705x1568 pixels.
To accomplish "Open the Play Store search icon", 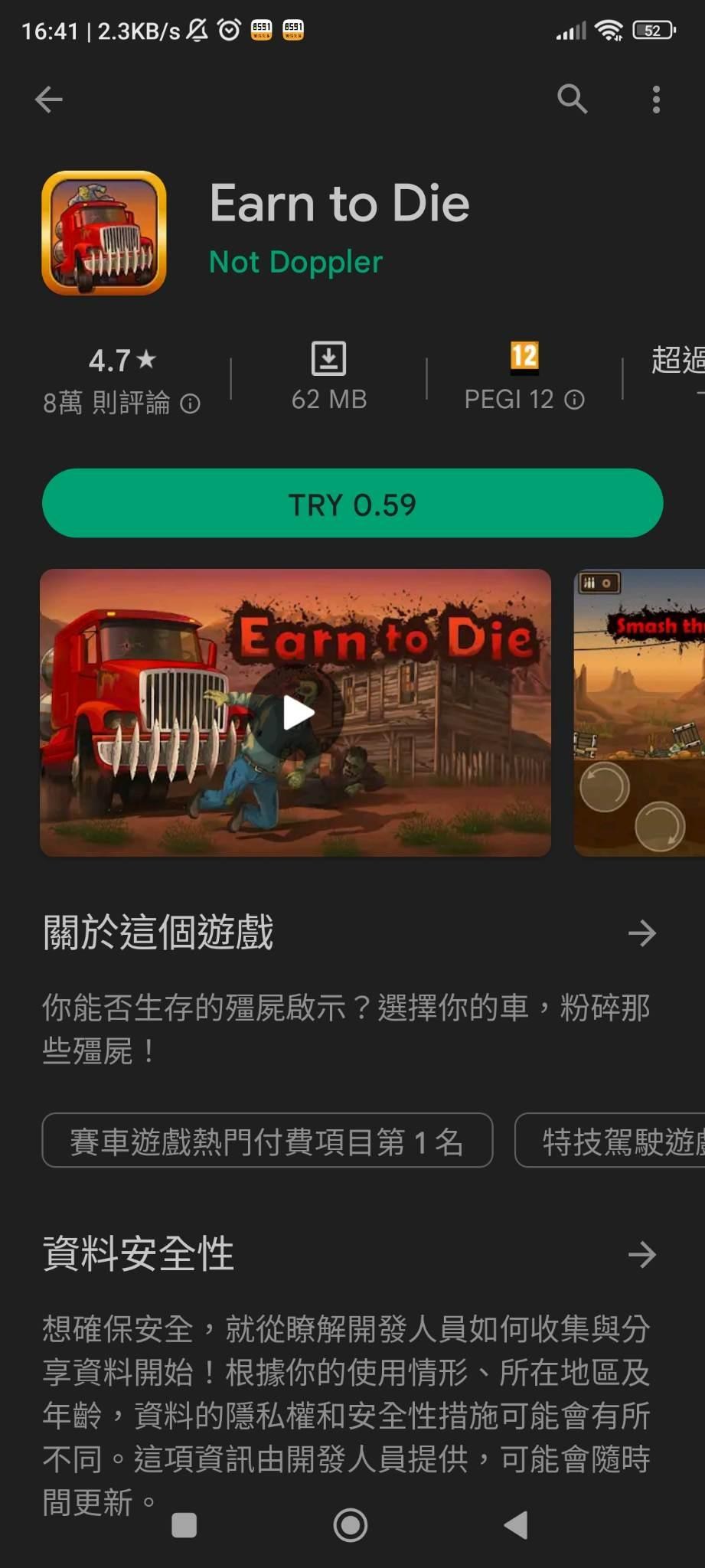I will coord(574,100).
